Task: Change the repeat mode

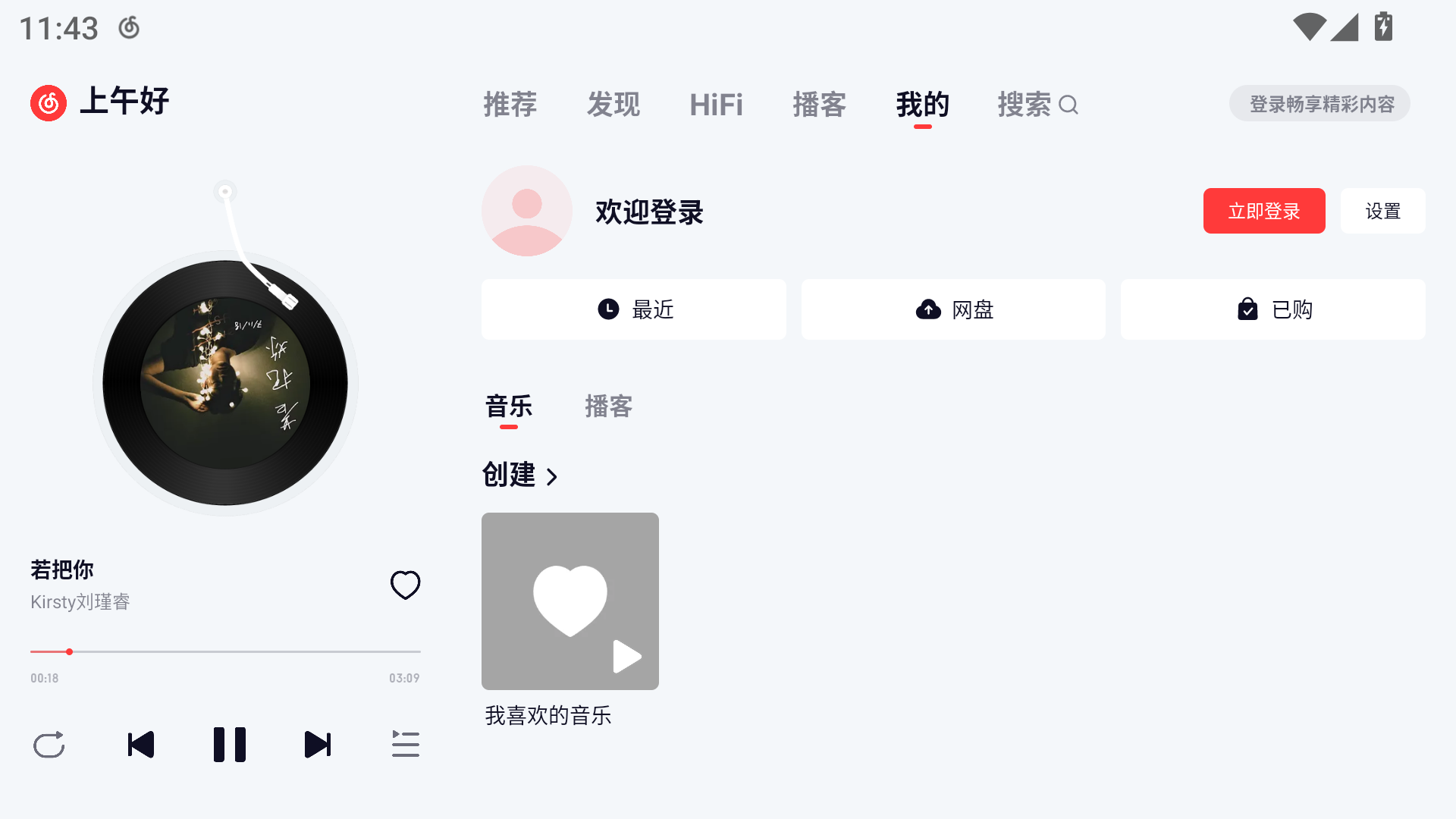Action: (49, 745)
